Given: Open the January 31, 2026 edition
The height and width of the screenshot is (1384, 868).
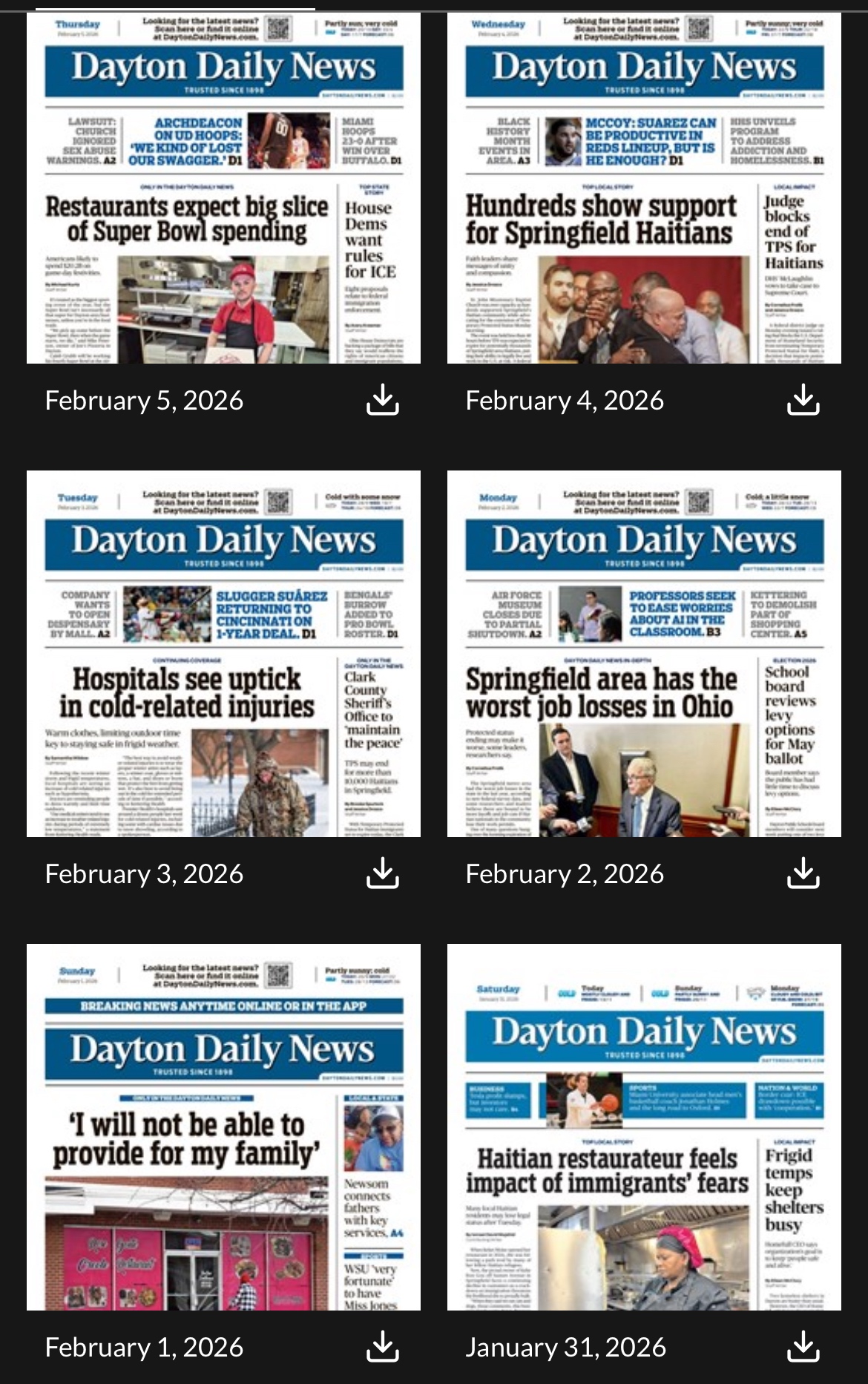Looking at the screenshot, I should pos(644,1126).
